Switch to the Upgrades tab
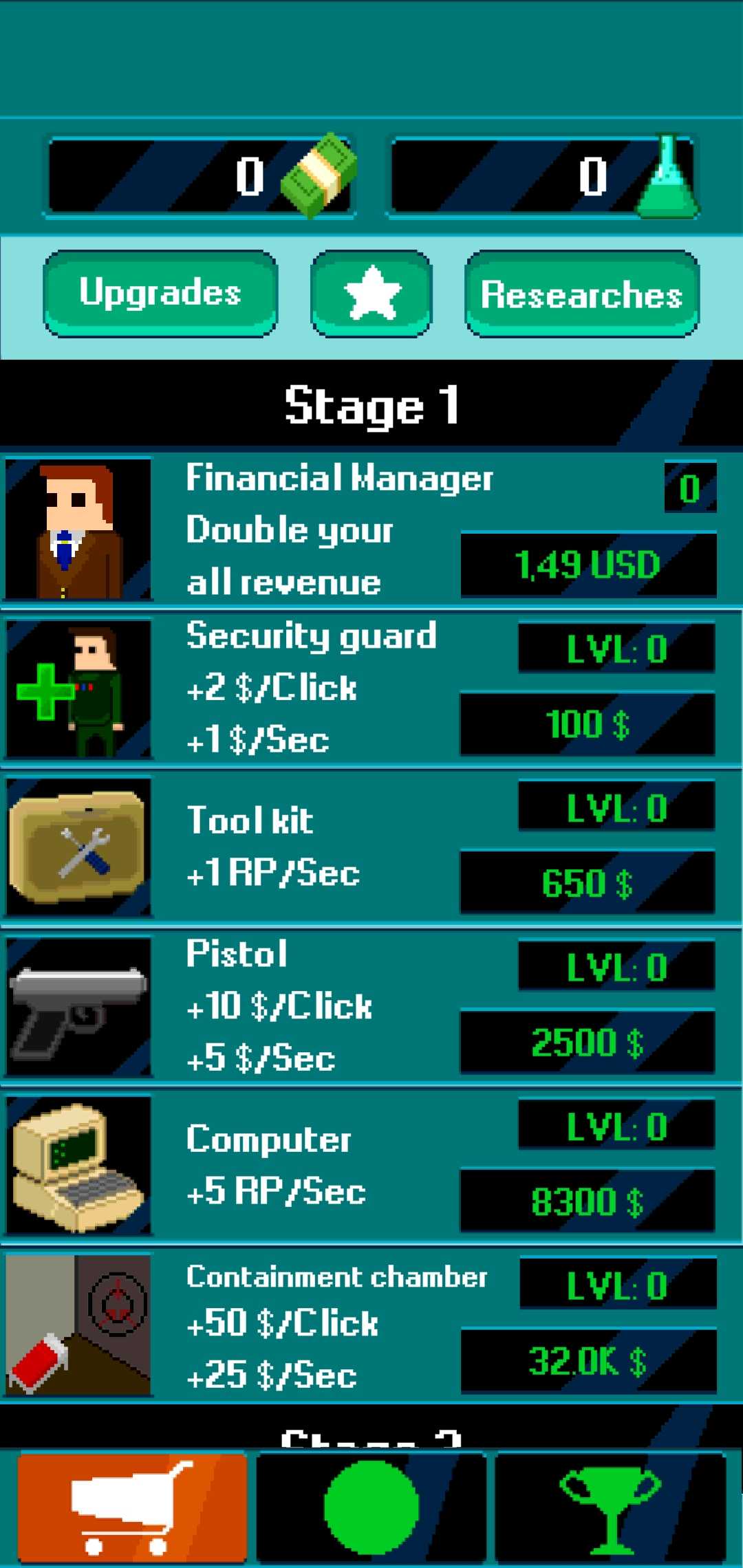This screenshot has height=1568, width=743. coord(160,294)
